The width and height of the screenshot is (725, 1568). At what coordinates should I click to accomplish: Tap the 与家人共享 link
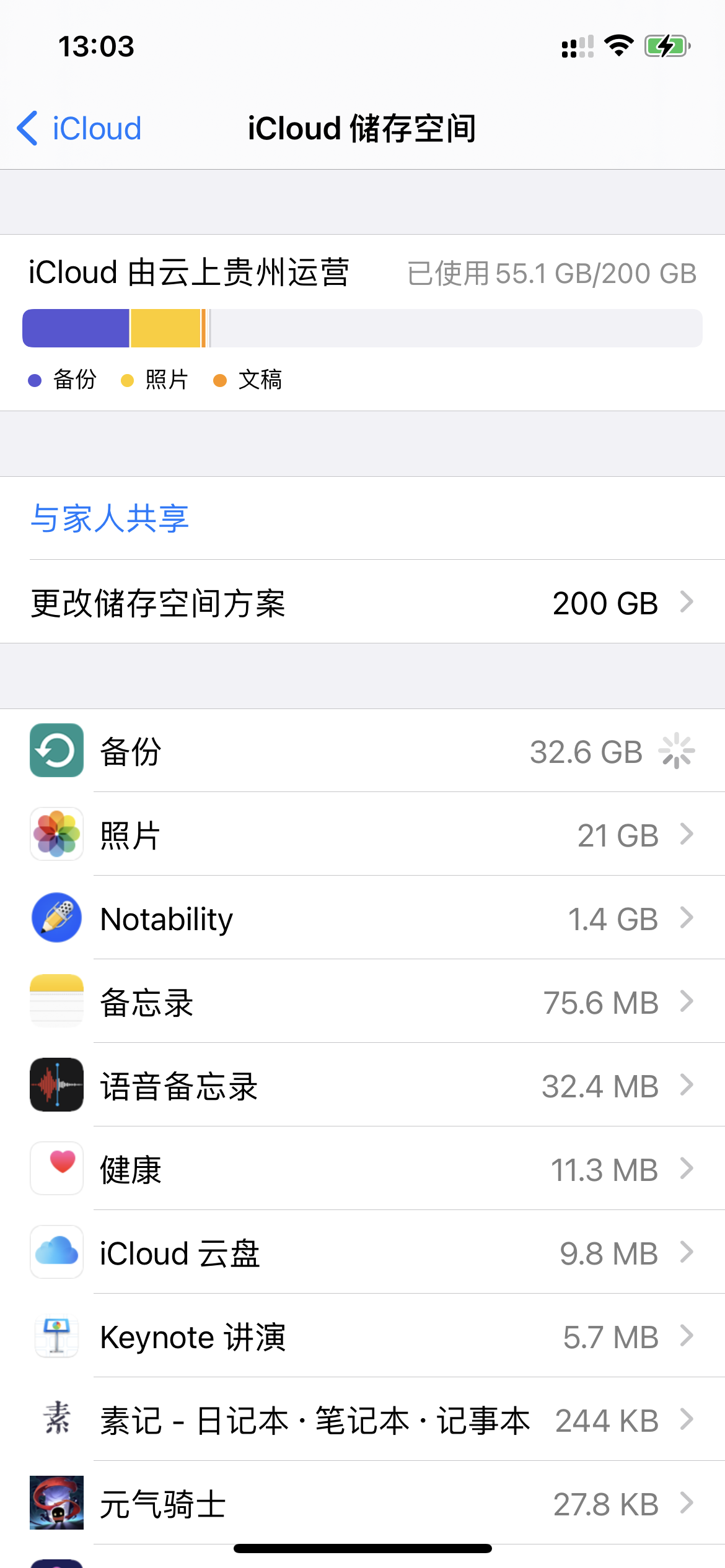pos(110,518)
